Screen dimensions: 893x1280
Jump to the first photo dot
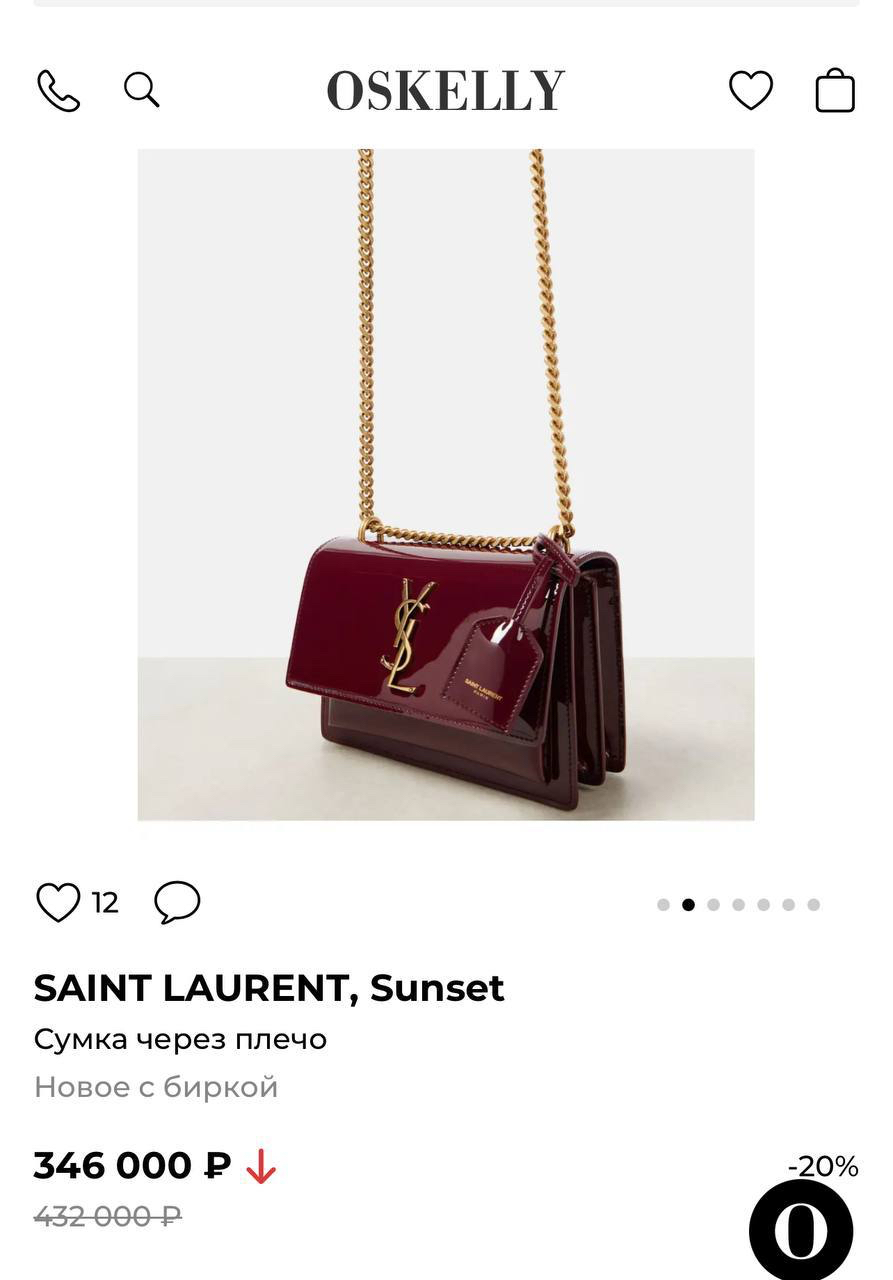pos(663,905)
